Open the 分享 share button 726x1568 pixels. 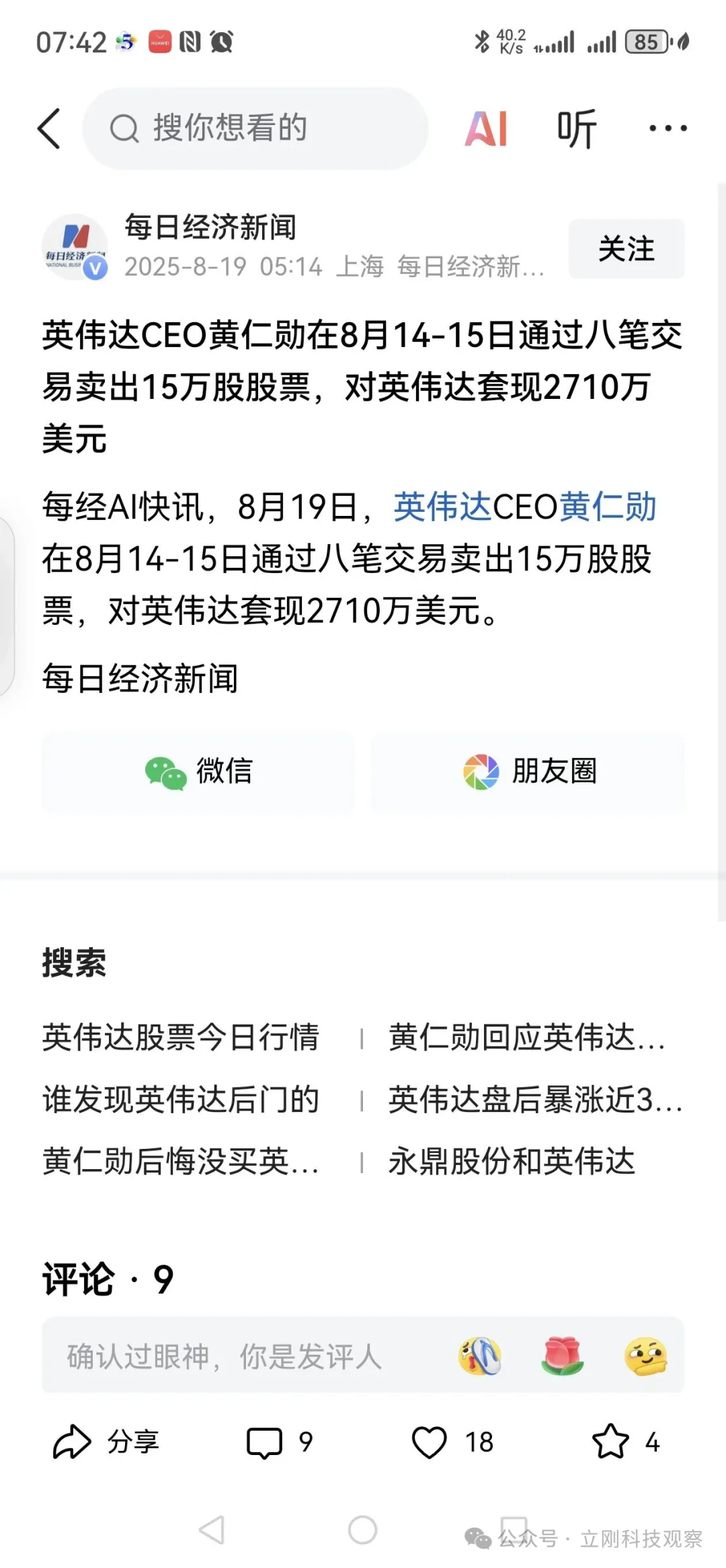tap(106, 1442)
